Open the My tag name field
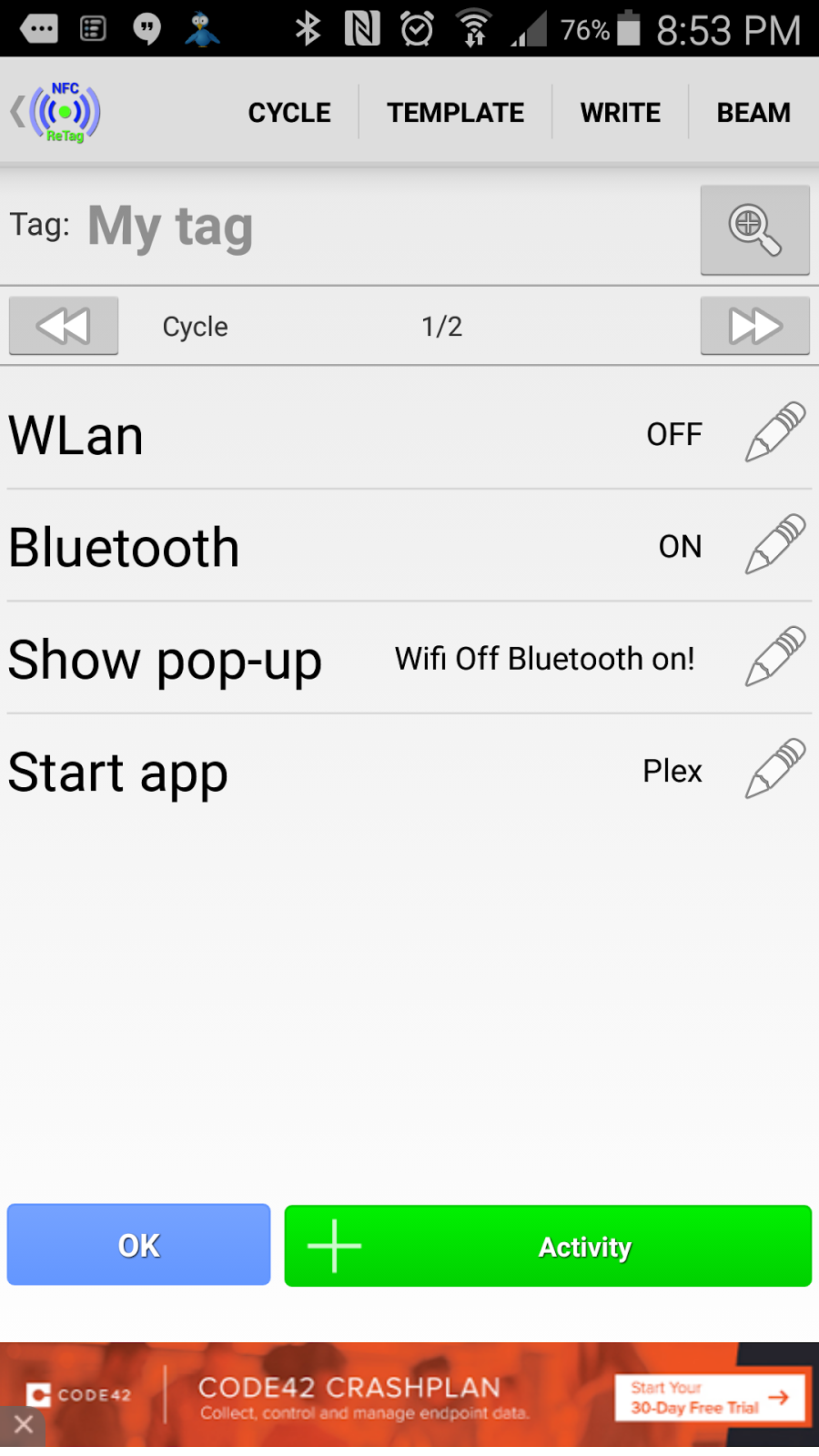 pos(170,227)
